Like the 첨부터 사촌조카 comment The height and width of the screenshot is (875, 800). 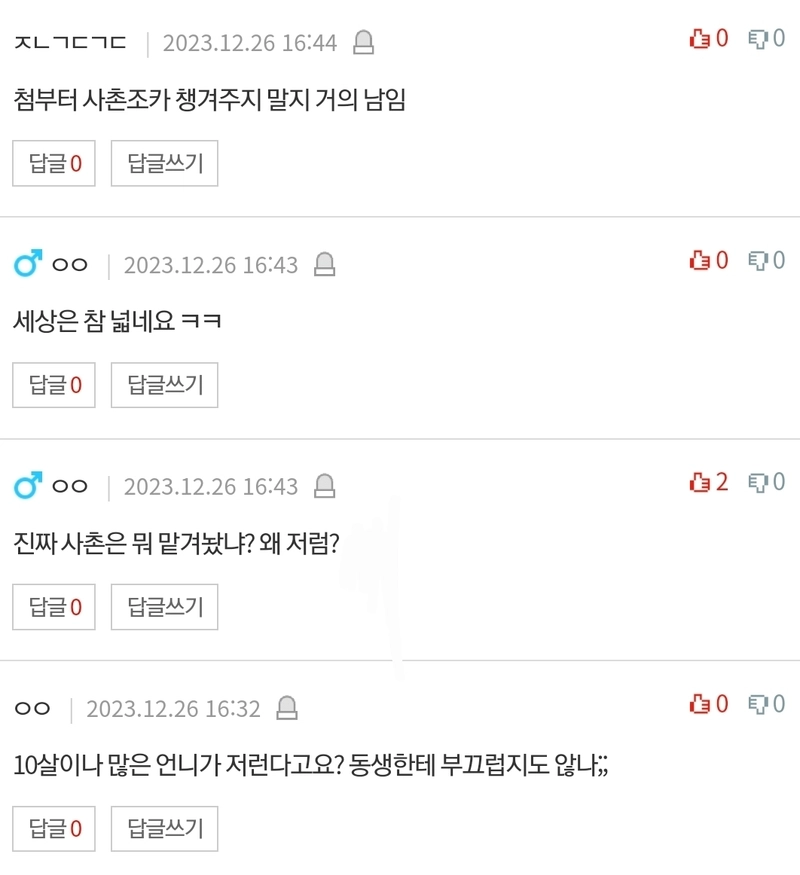[x=709, y=39]
